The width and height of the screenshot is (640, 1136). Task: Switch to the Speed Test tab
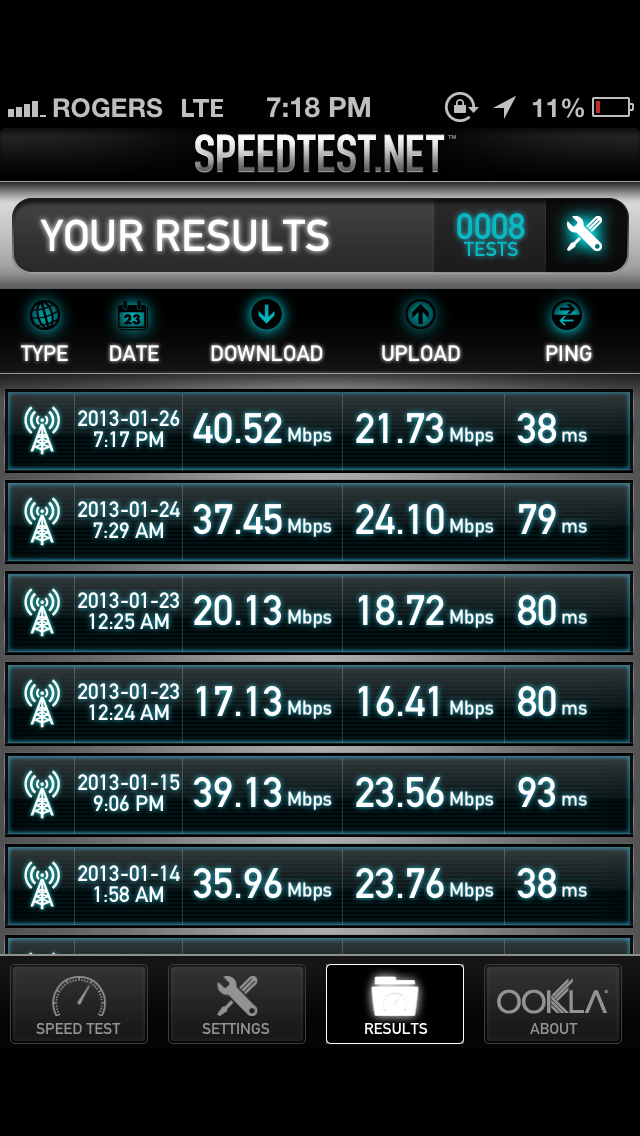pos(78,1004)
